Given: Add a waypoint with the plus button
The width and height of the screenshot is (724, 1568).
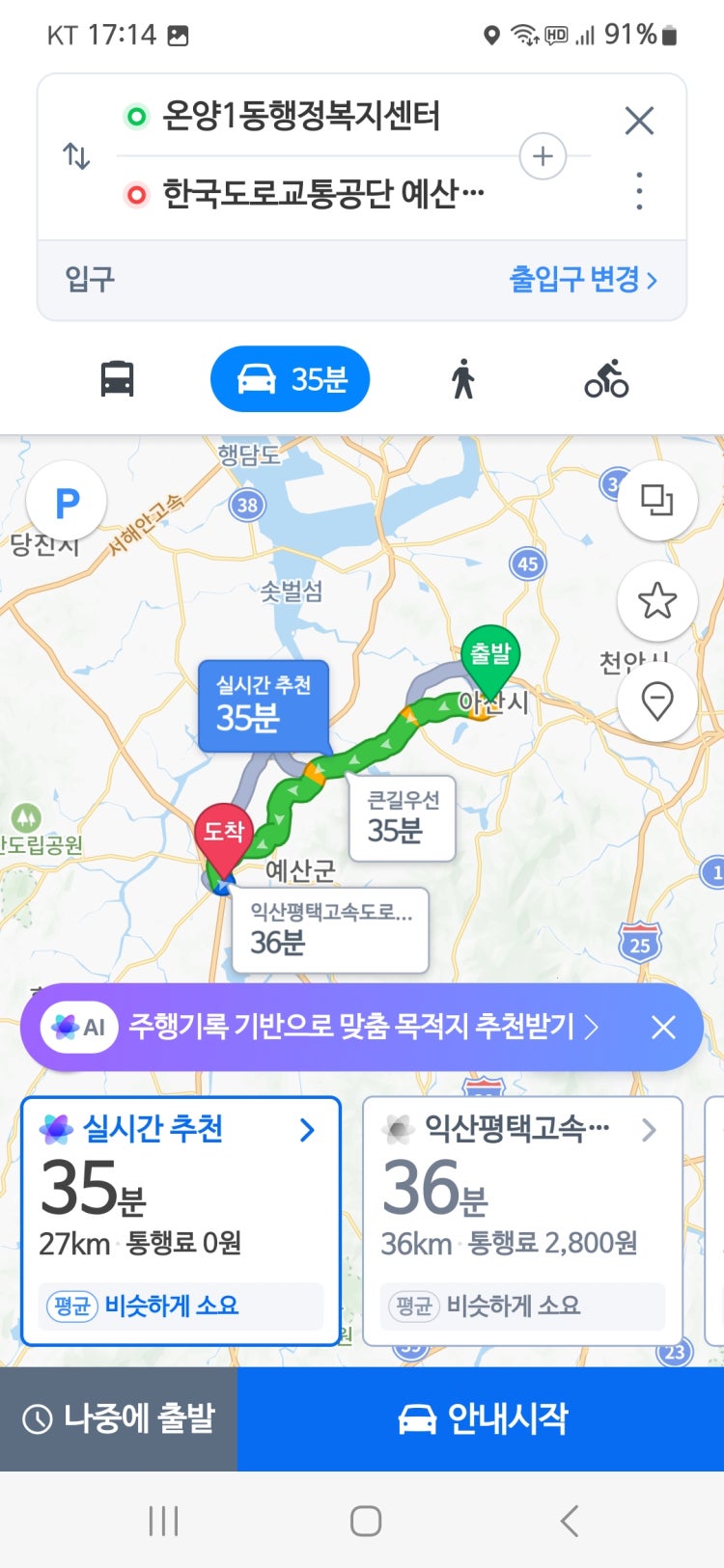Looking at the screenshot, I should coord(543,156).
